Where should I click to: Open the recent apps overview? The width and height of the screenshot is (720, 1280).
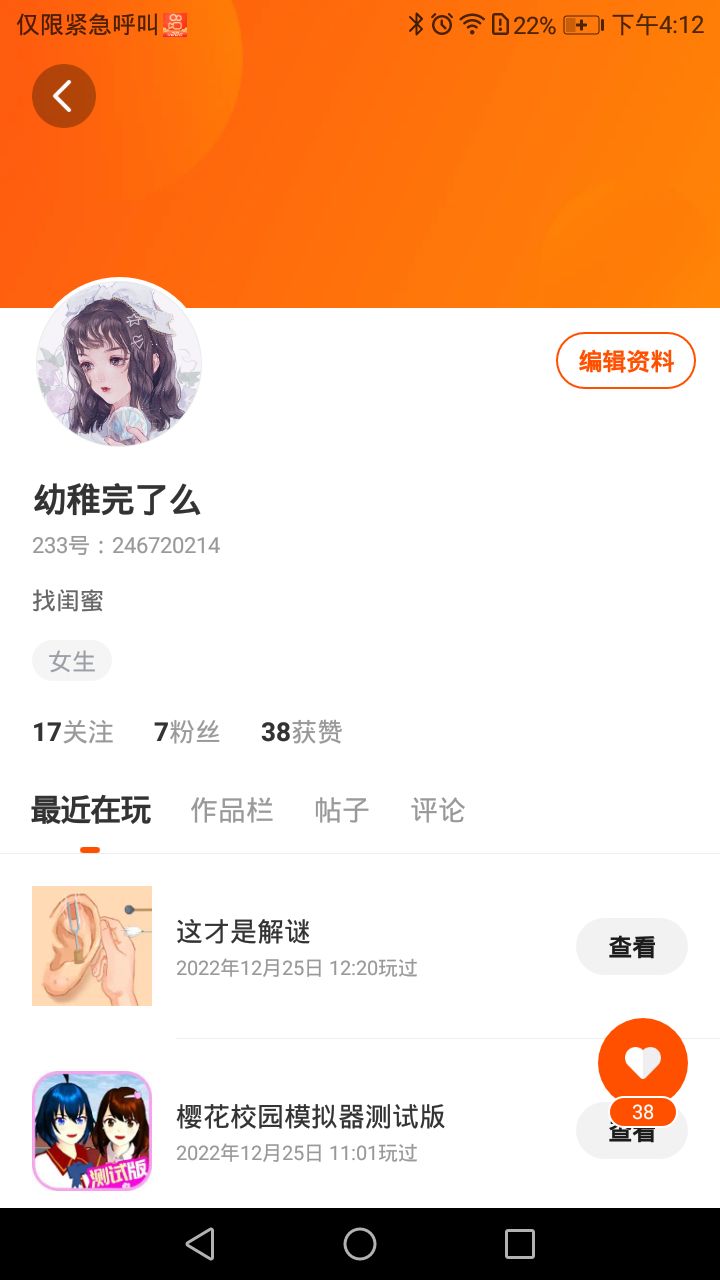pos(520,1244)
